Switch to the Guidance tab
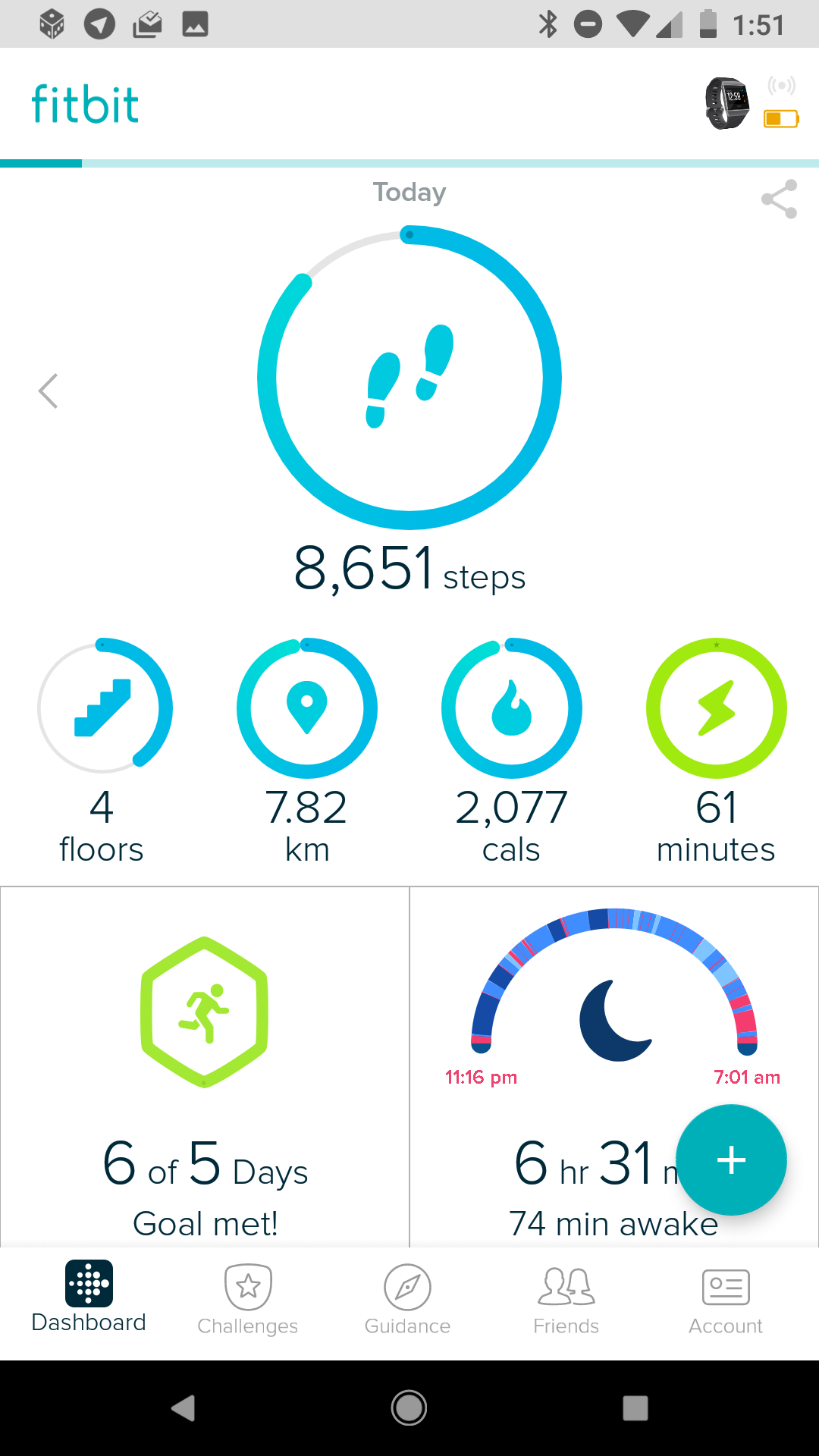Viewport: 819px width, 1456px height. (x=408, y=1300)
